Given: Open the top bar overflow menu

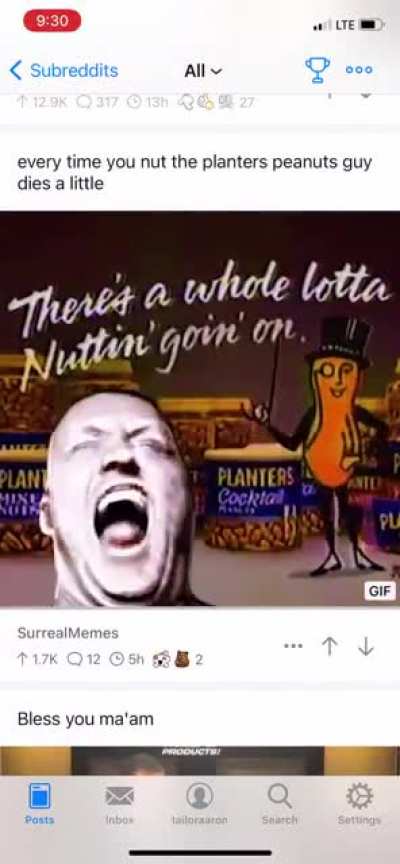Looking at the screenshot, I should (x=359, y=70).
